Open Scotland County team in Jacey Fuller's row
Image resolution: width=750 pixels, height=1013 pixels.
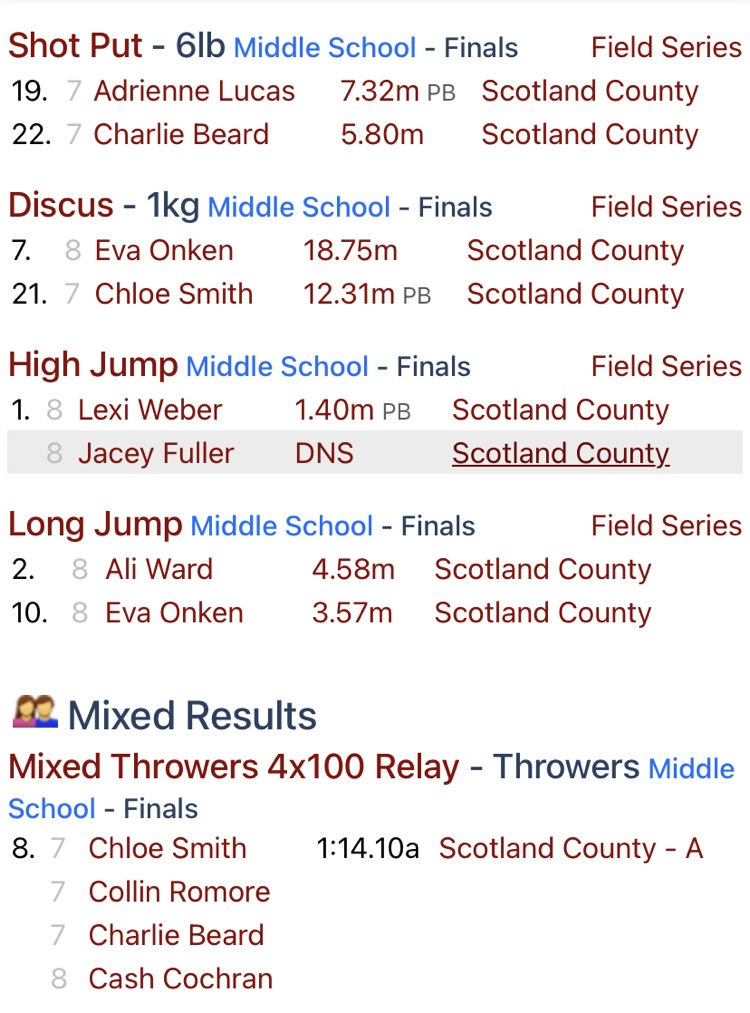(x=560, y=453)
